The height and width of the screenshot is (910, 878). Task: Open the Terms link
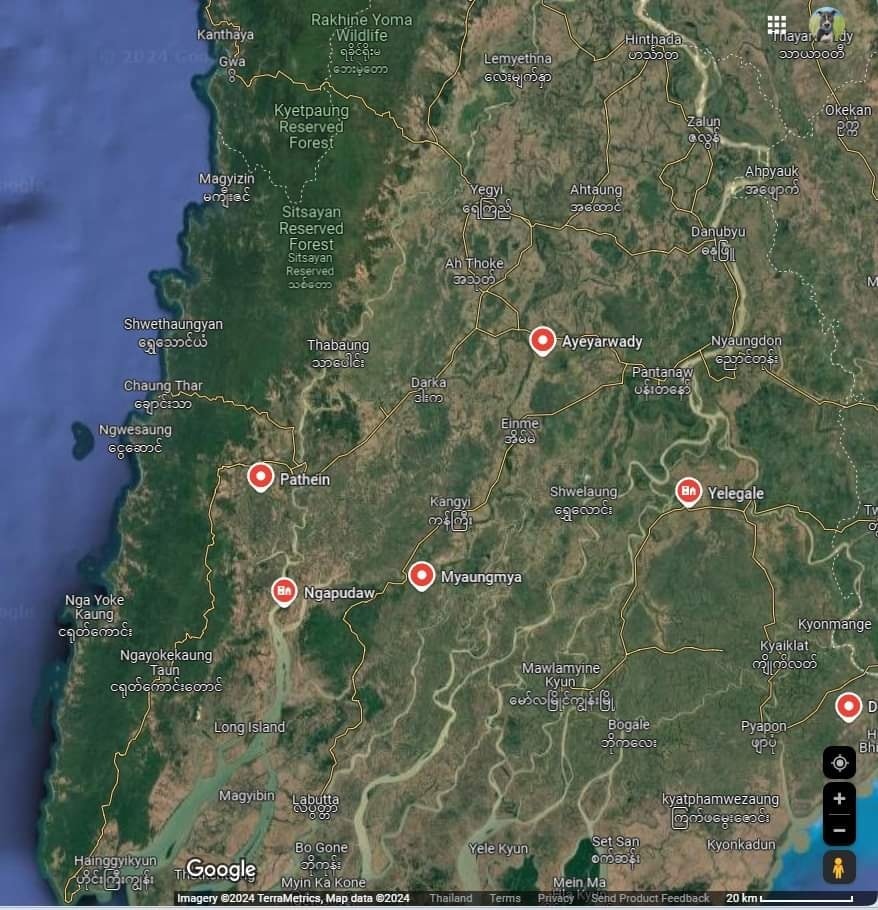(505, 898)
